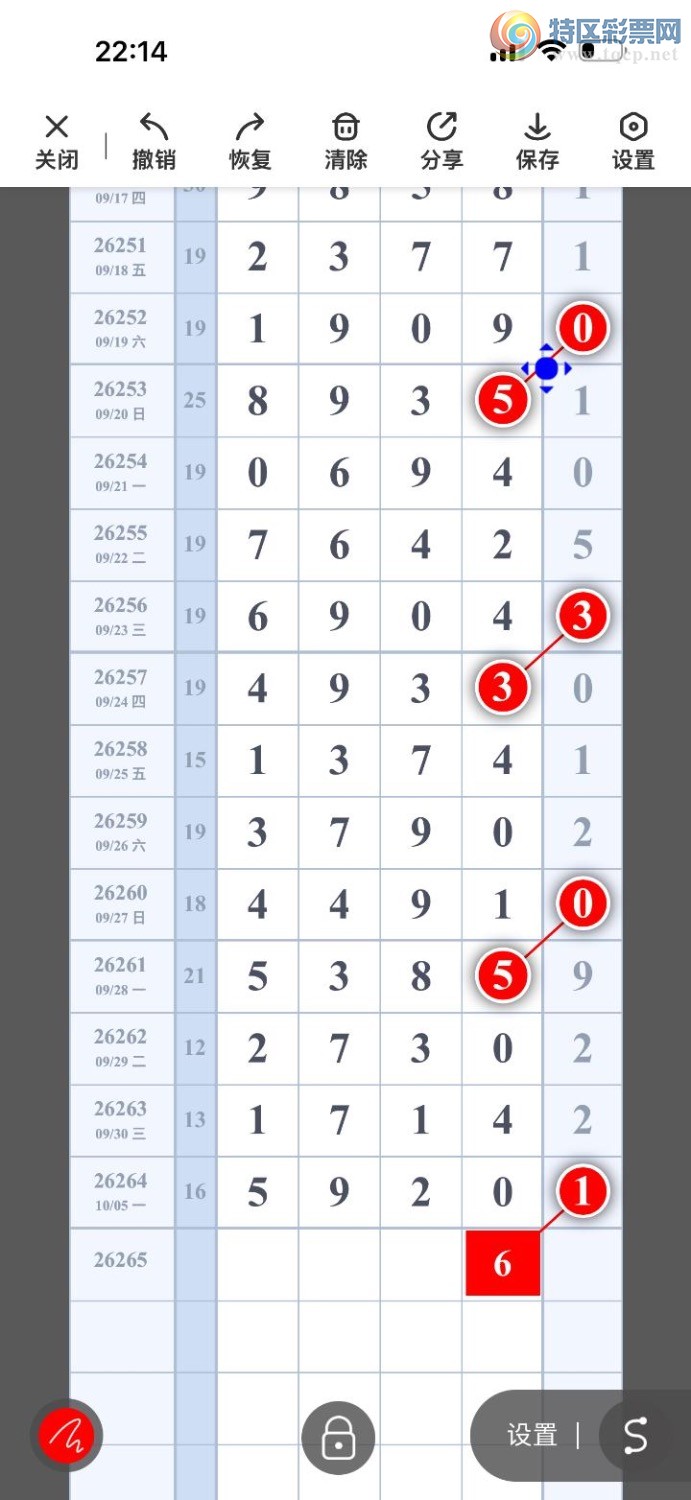Open 设置 in the bottom pill
Viewport: 691px width, 1500px height.
pyautogui.click(x=532, y=1436)
